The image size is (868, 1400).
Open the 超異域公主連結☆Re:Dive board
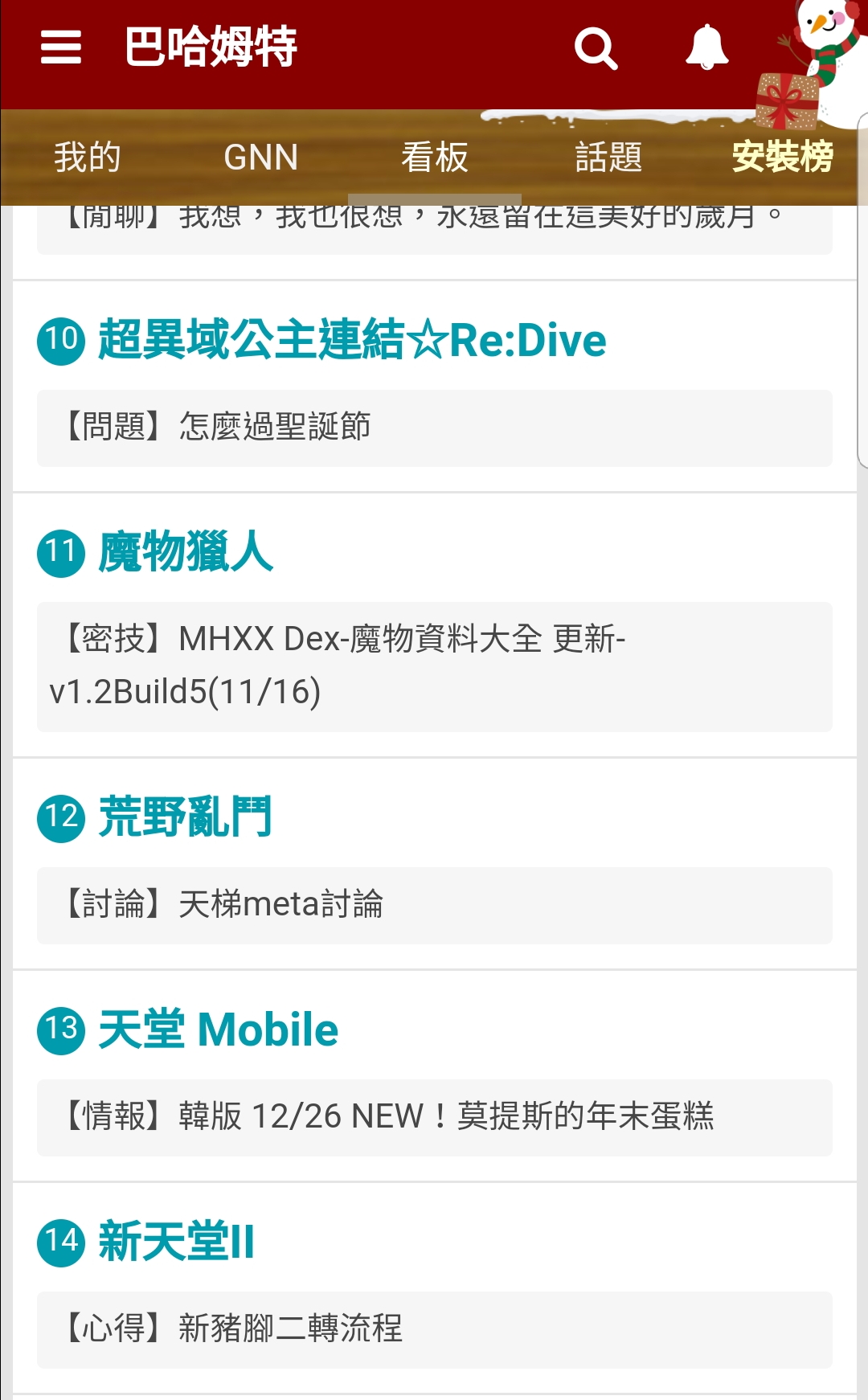[x=352, y=340]
